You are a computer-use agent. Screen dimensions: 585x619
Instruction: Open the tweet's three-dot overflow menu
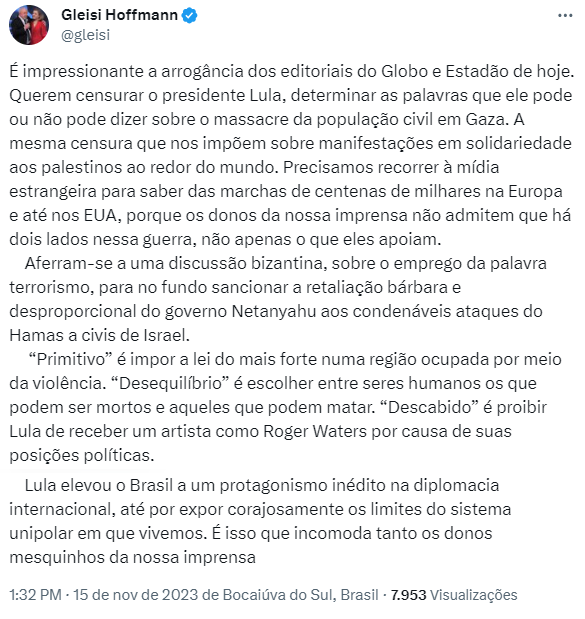(x=565, y=15)
